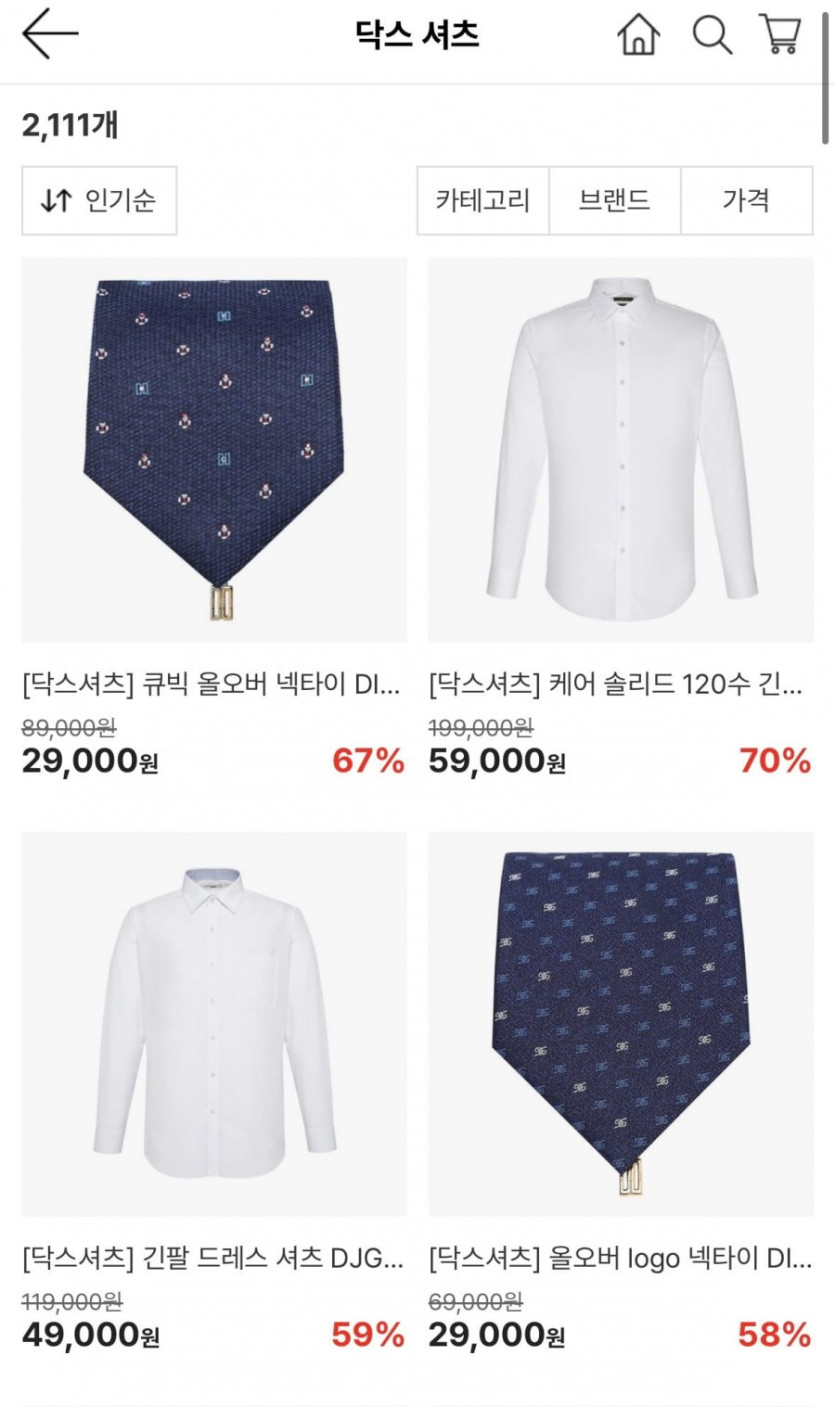The height and width of the screenshot is (1407, 835).
Task: Go back using the arrow icon
Action: coord(49,35)
